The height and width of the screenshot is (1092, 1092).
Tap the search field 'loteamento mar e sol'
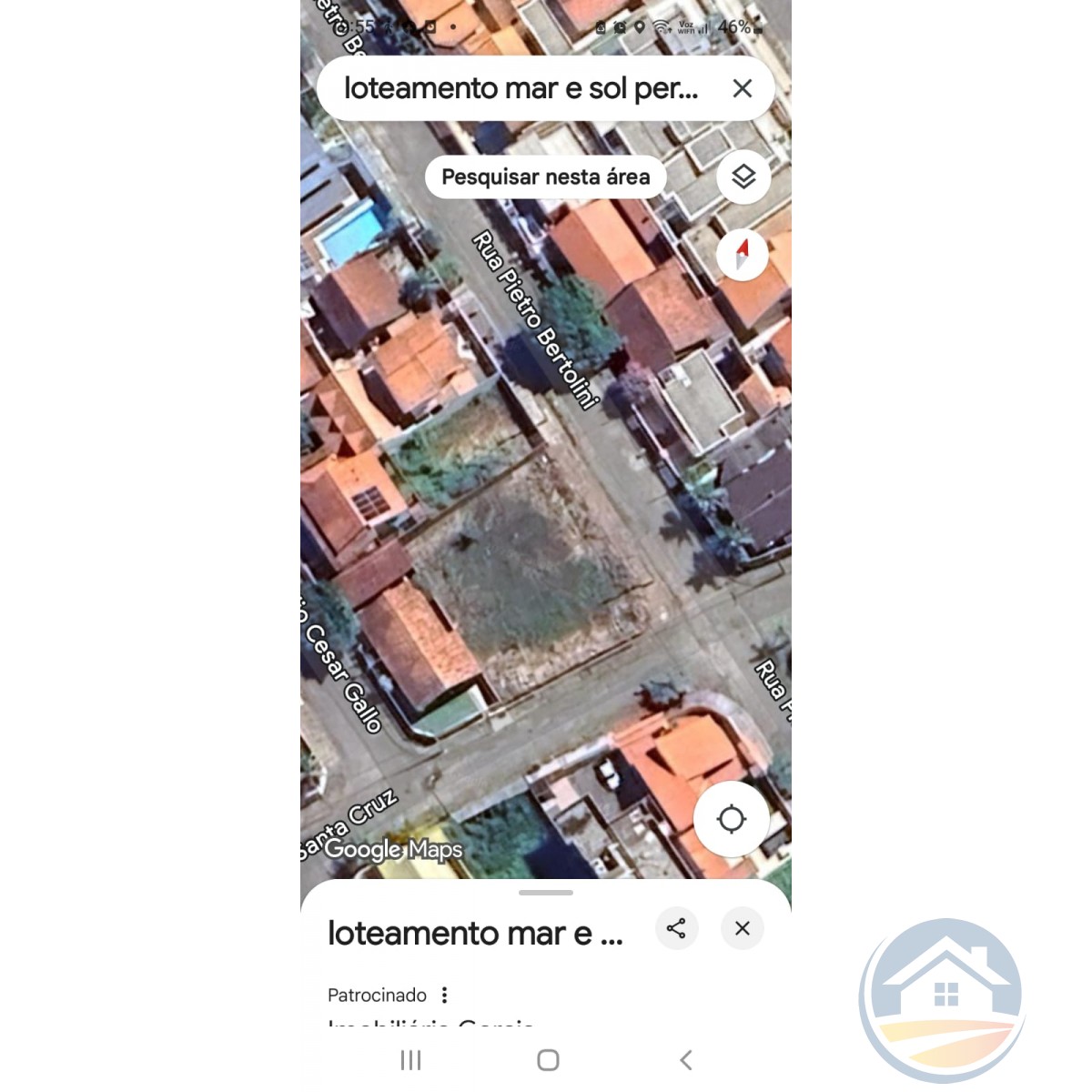click(521, 88)
